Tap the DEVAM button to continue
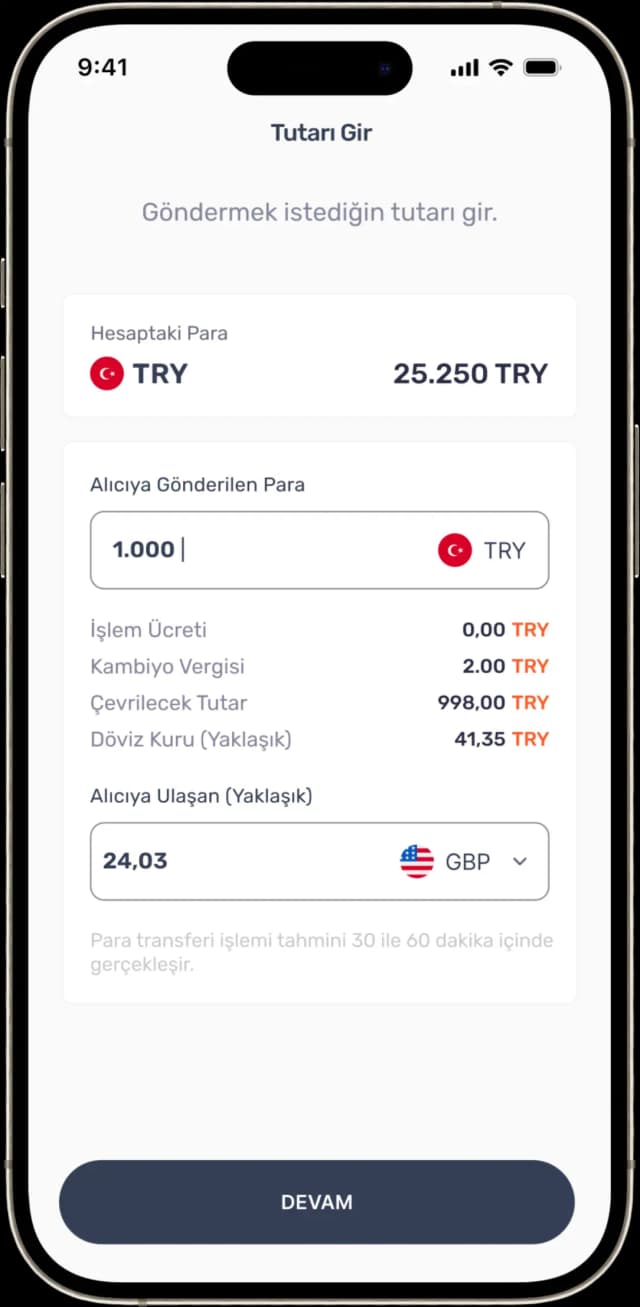This screenshot has width=640, height=1307. click(317, 1202)
